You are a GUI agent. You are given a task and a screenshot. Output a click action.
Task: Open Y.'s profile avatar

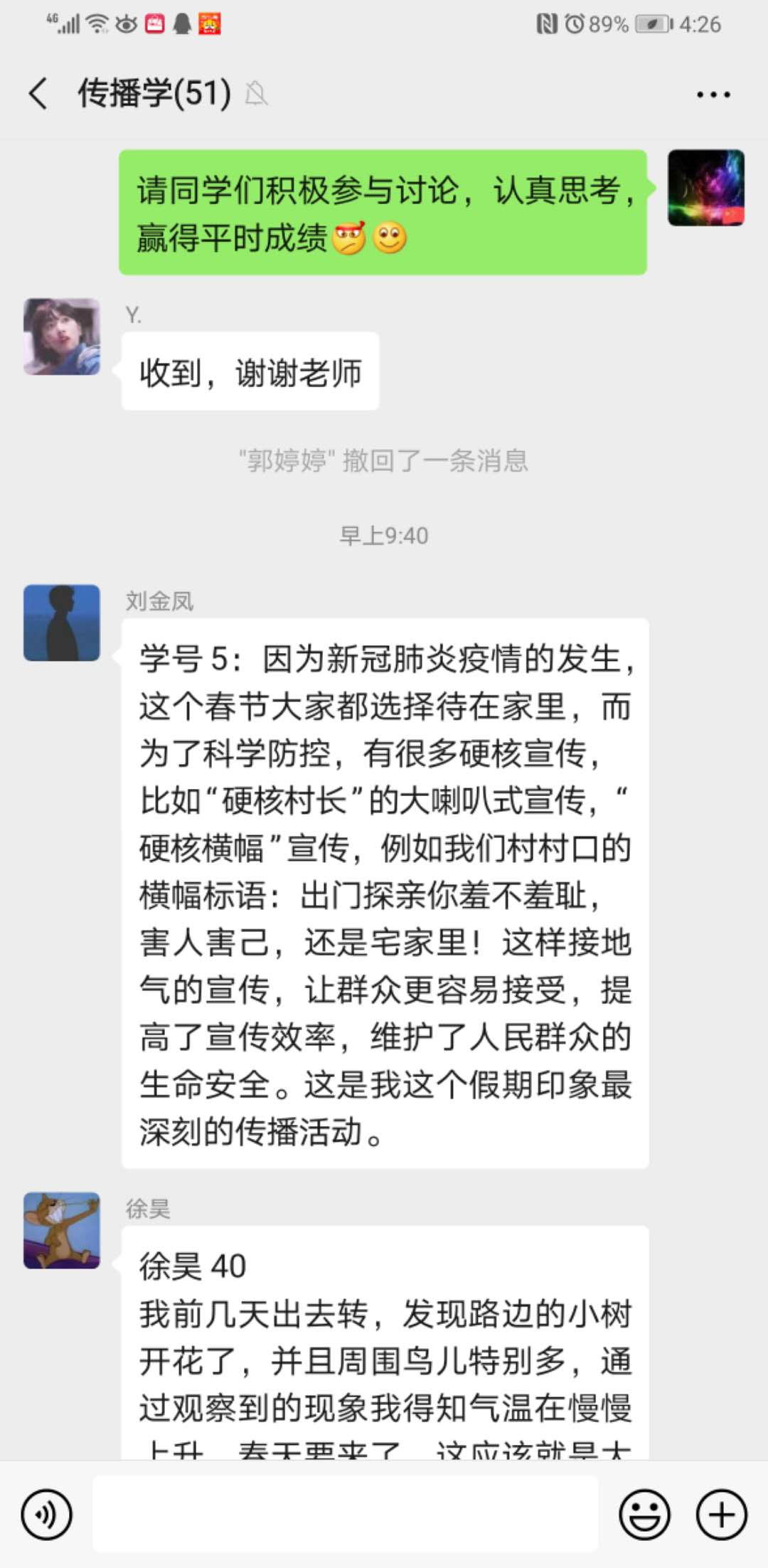point(62,337)
